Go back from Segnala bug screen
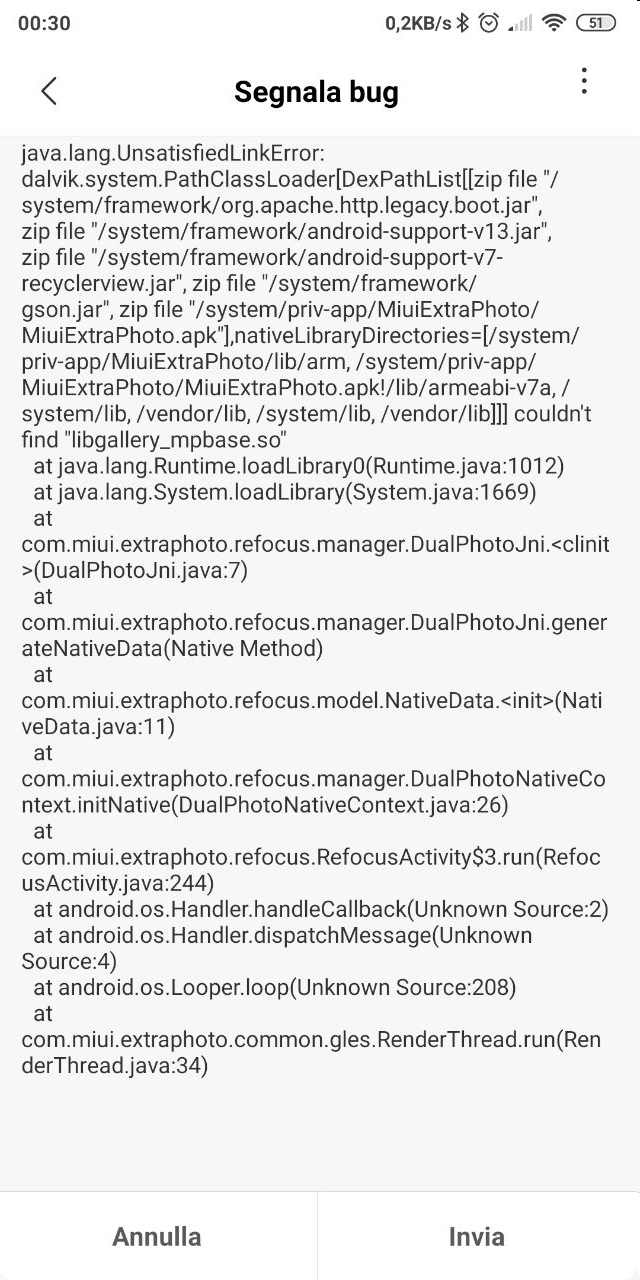This screenshot has width=640, height=1280. tap(48, 91)
